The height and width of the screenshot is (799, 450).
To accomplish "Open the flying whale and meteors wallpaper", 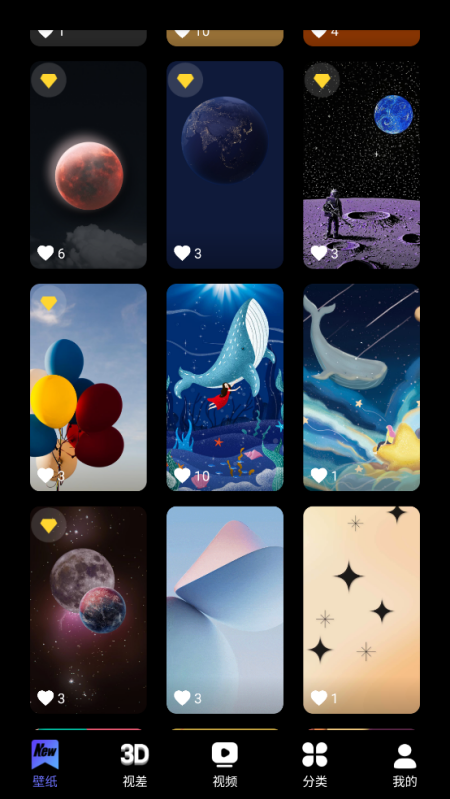I will point(361,387).
